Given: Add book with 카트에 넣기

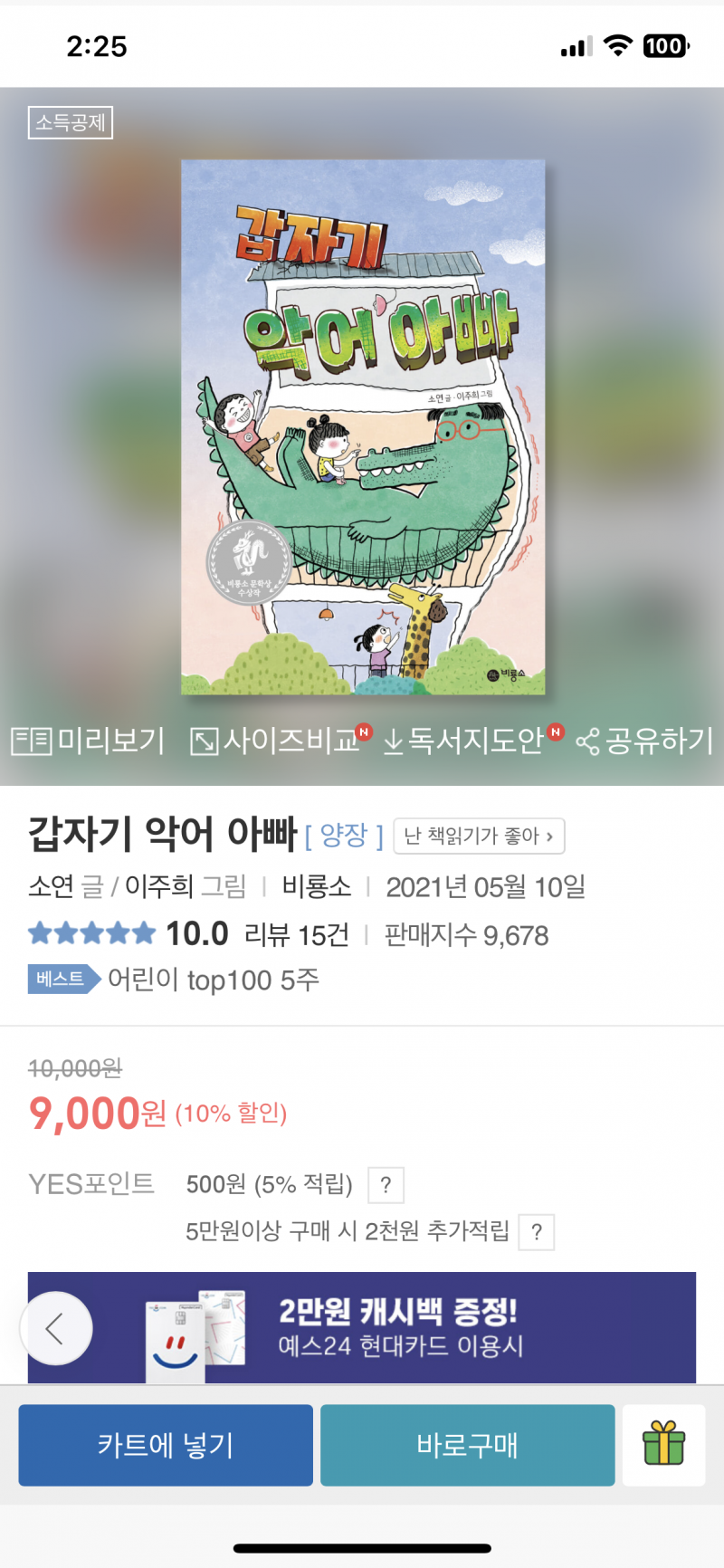Looking at the screenshot, I should [166, 1445].
